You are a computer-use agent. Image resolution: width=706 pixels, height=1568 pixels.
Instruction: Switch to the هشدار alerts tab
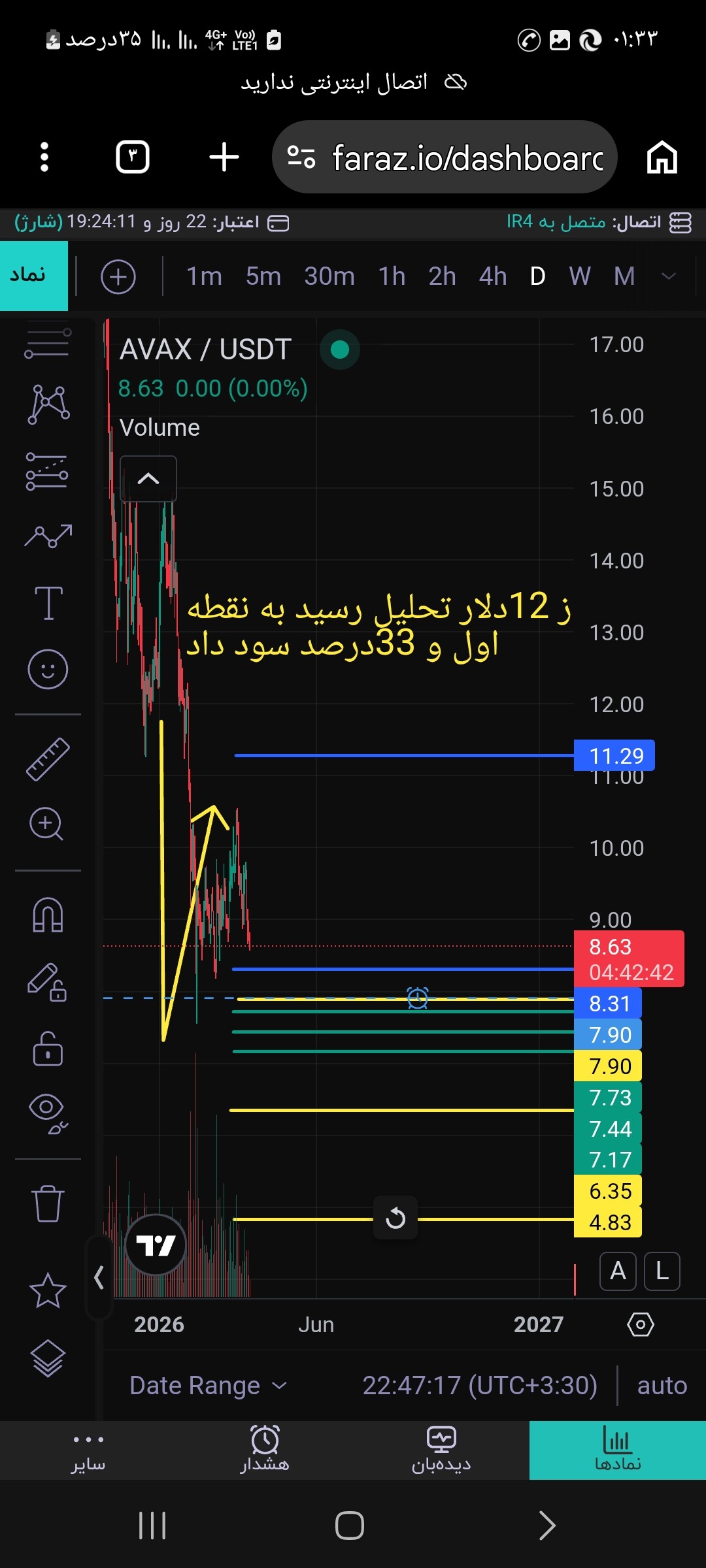pyautogui.click(x=265, y=1449)
